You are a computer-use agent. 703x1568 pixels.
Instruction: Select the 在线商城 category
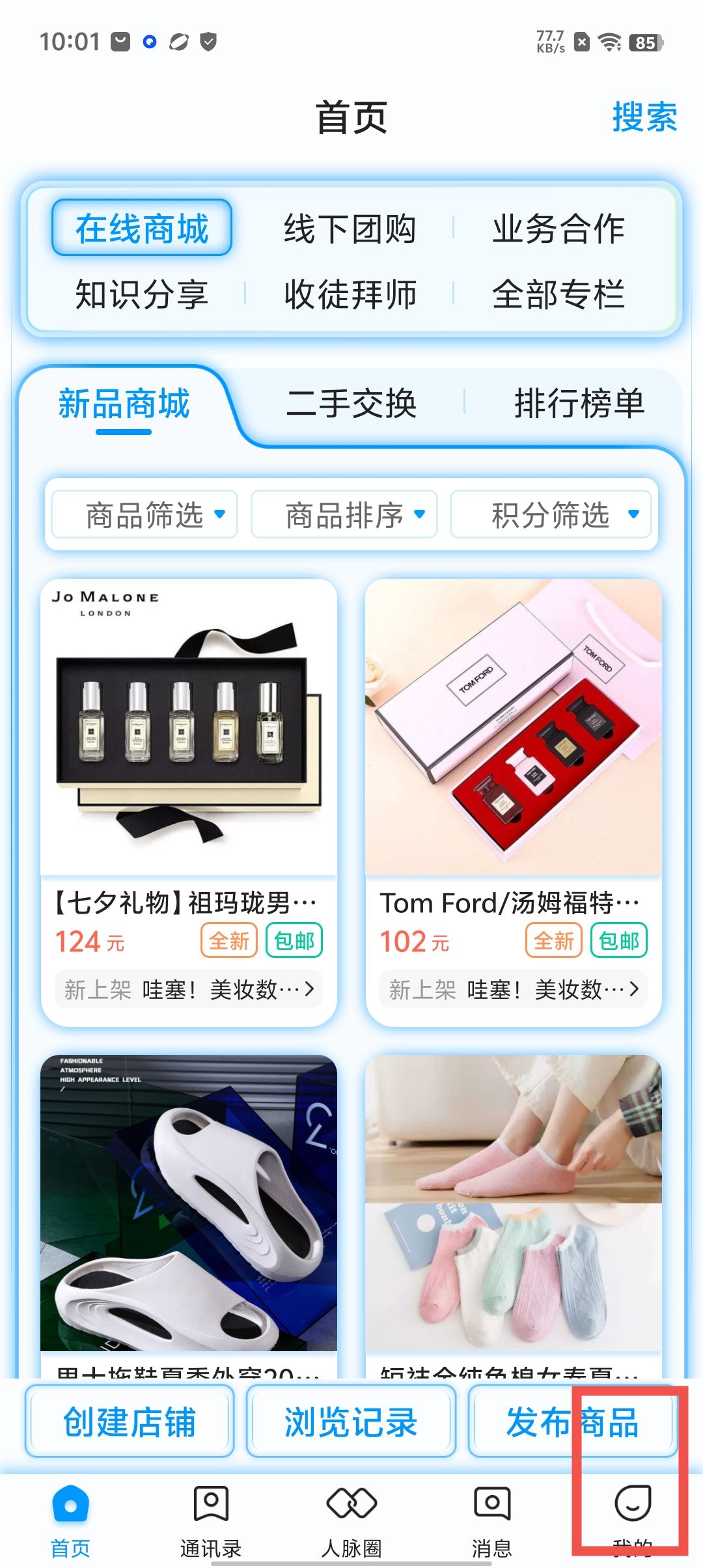pos(142,228)
